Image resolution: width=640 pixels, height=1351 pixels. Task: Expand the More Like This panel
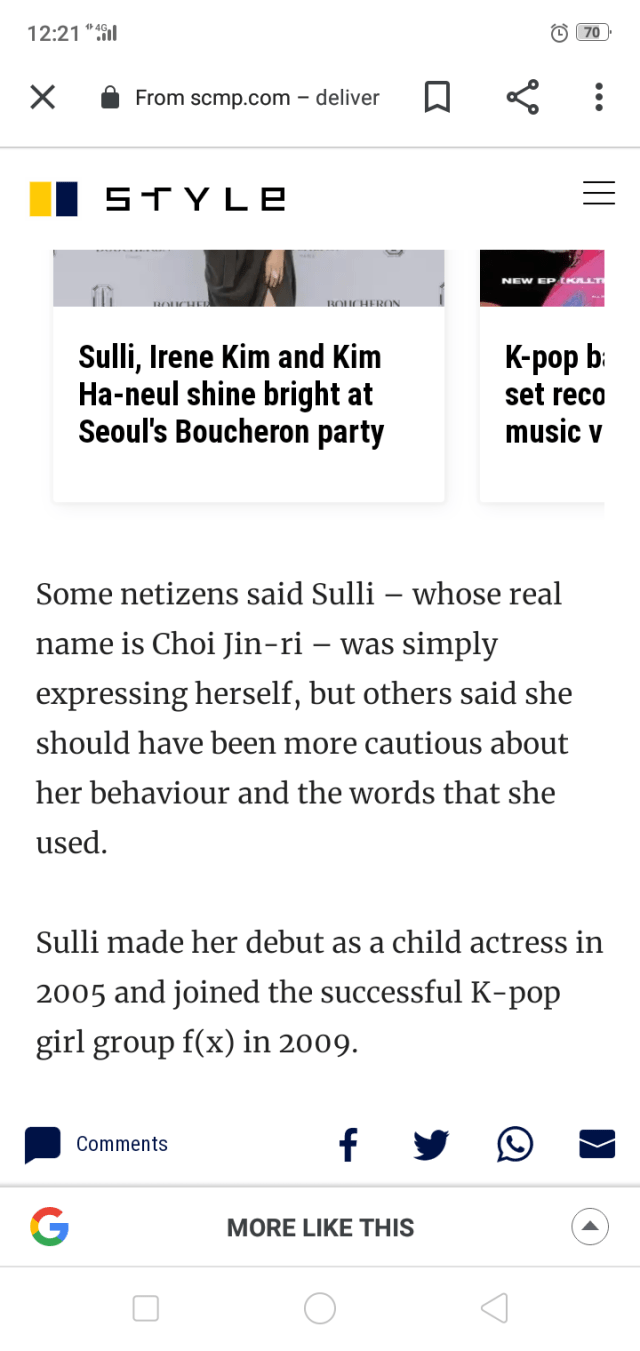590,1226
